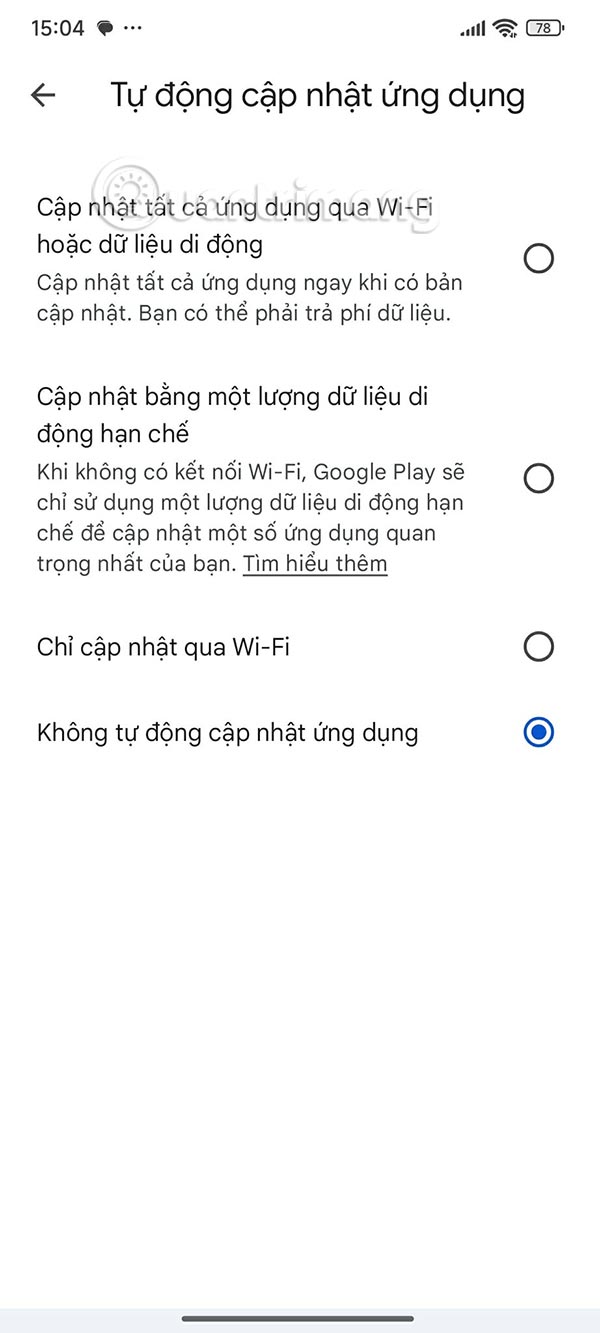
Task: Select Chỉ cập nhật qua Wi-Fi
Action: tap(538, 647)
